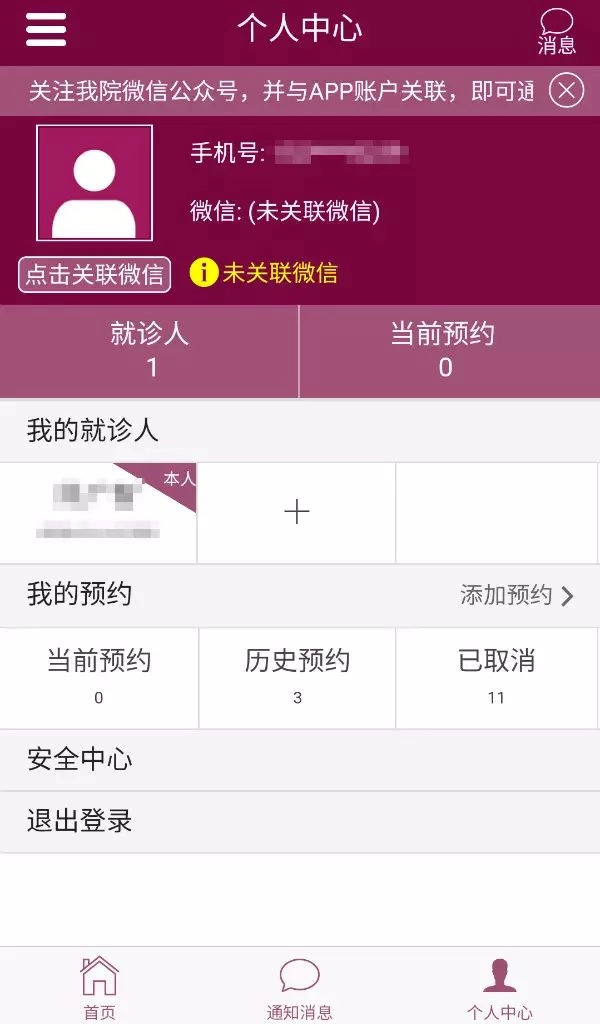This screenshot has width=600, height=1024.
Task: Open the patient card marked 本人
Action: (98, 512)
